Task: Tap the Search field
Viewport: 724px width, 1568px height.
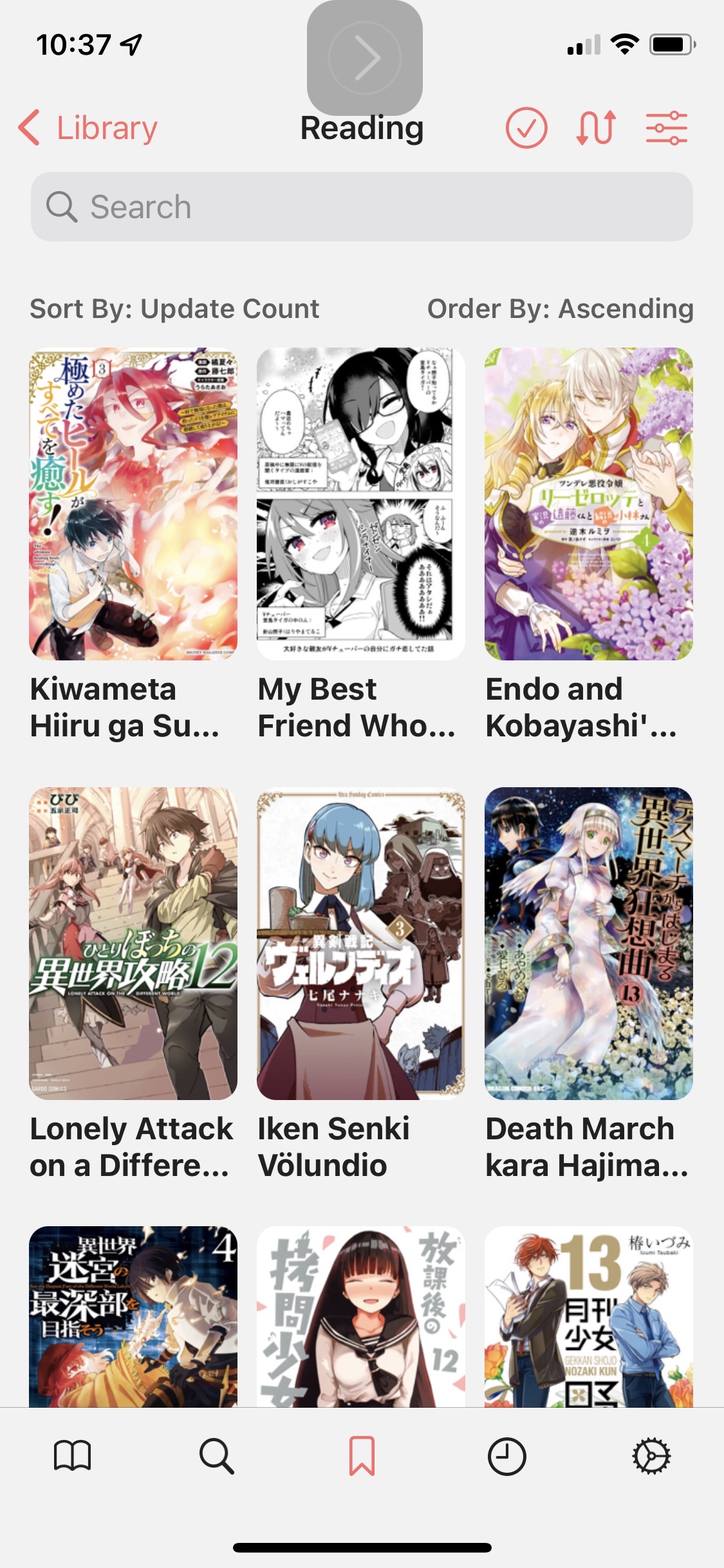Action: point(362,207)
